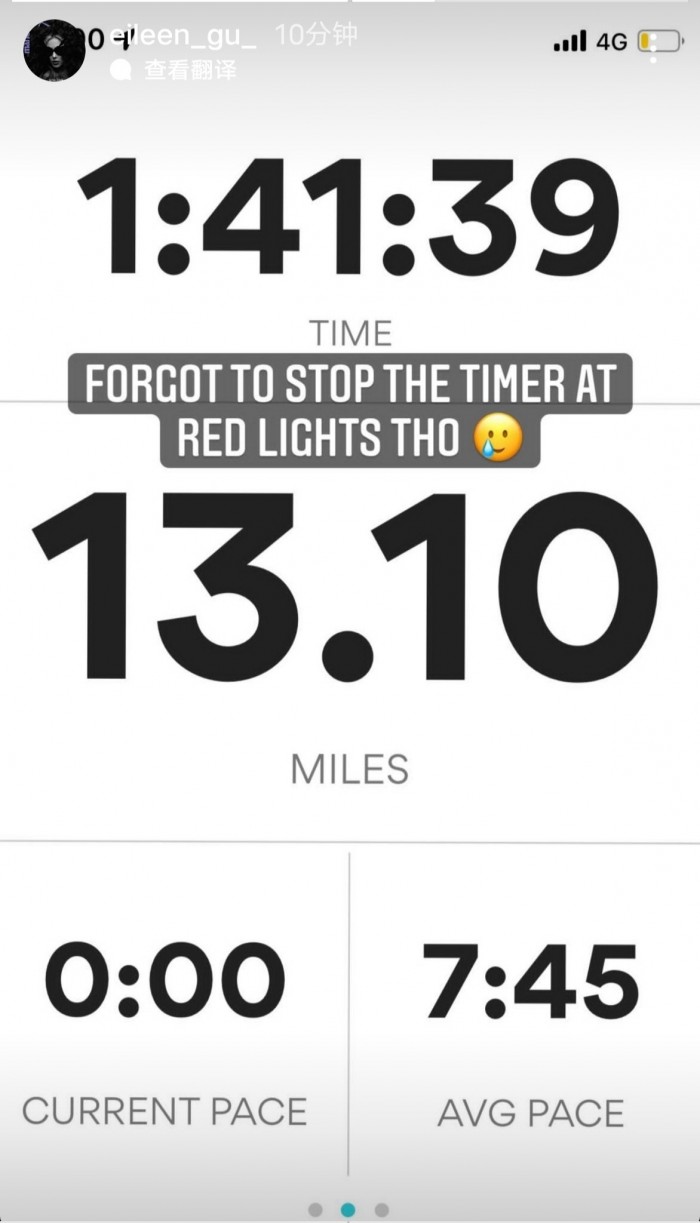Tap the eileen_gu_ username
This screenshot has width=700, height=1223.
click(185, 36)
